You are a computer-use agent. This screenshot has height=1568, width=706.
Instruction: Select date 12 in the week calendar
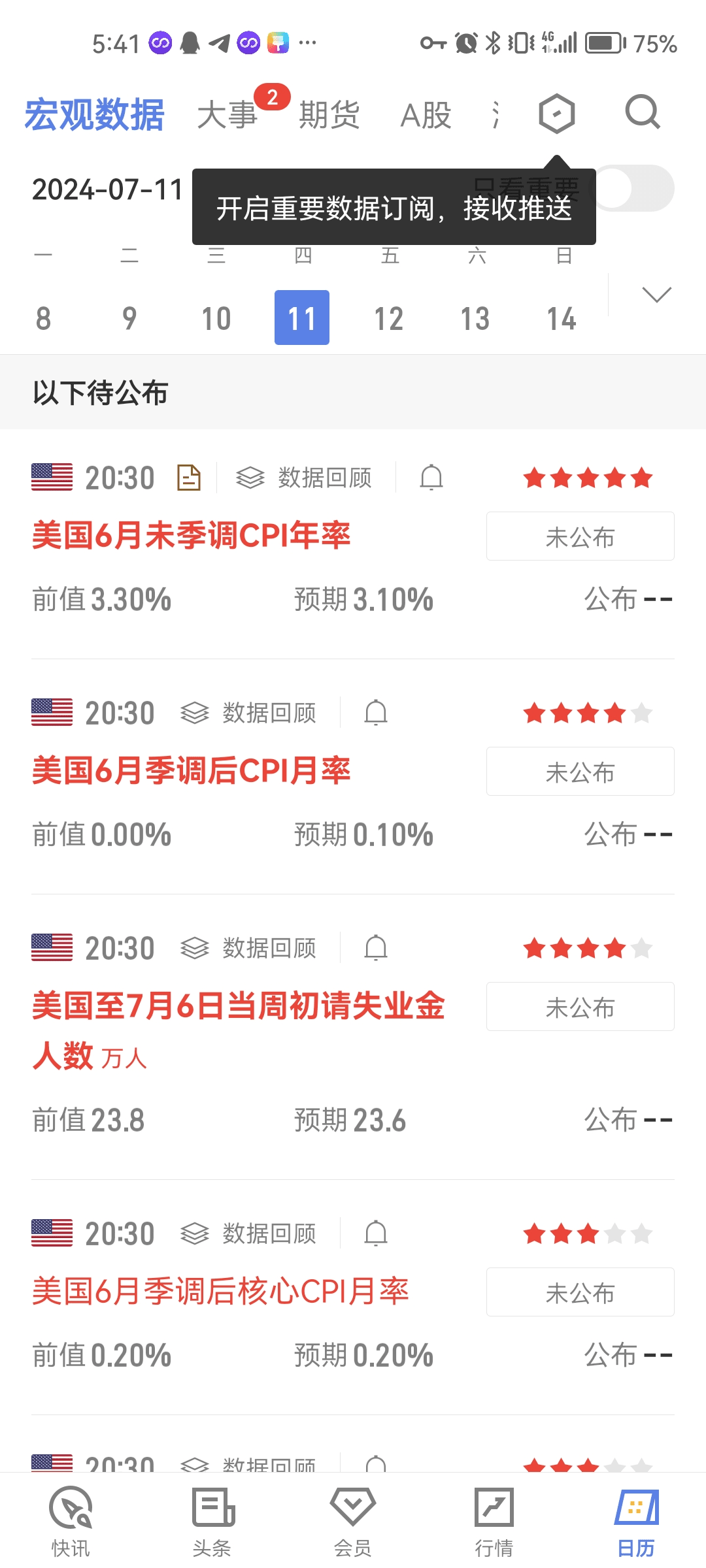[388, 318]
